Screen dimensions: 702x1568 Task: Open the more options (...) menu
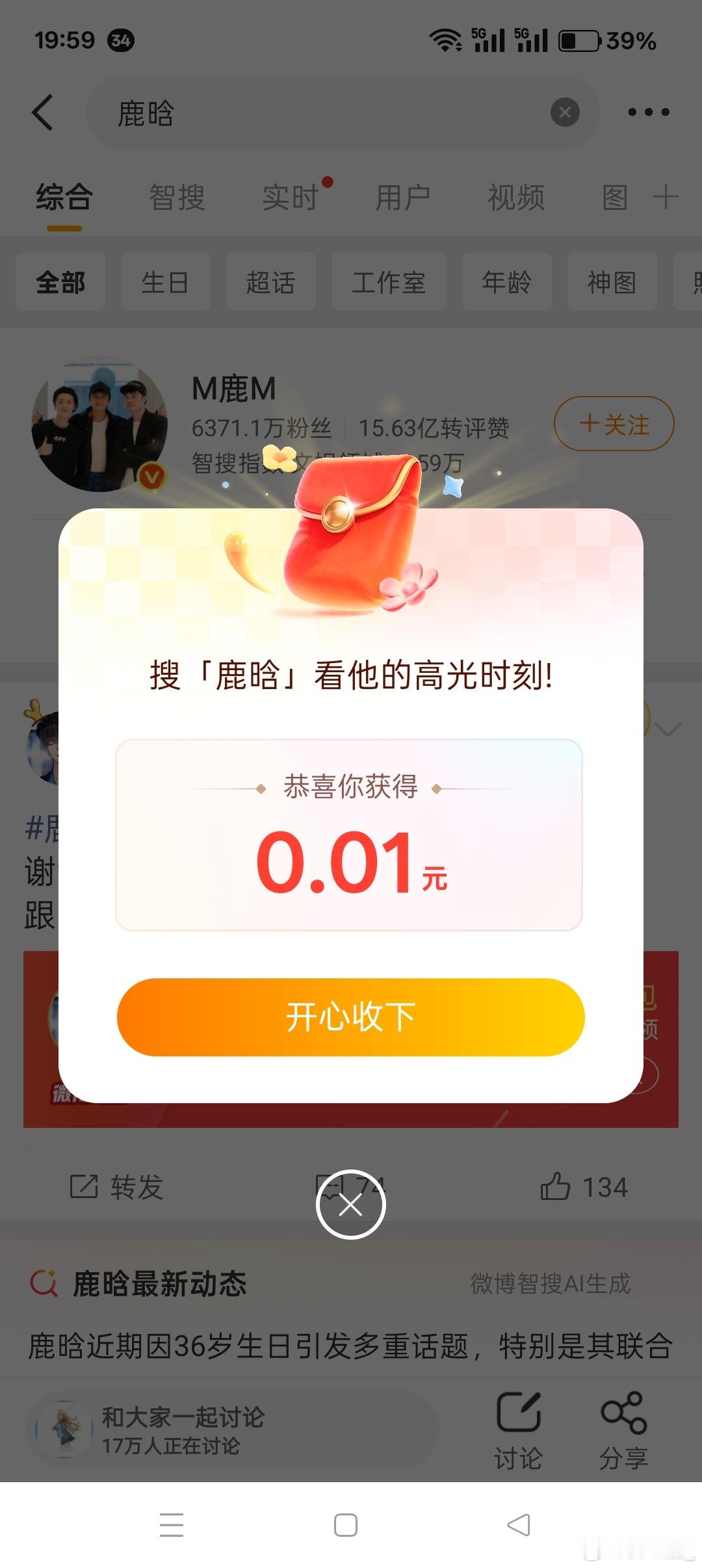[x=649, y=112]
